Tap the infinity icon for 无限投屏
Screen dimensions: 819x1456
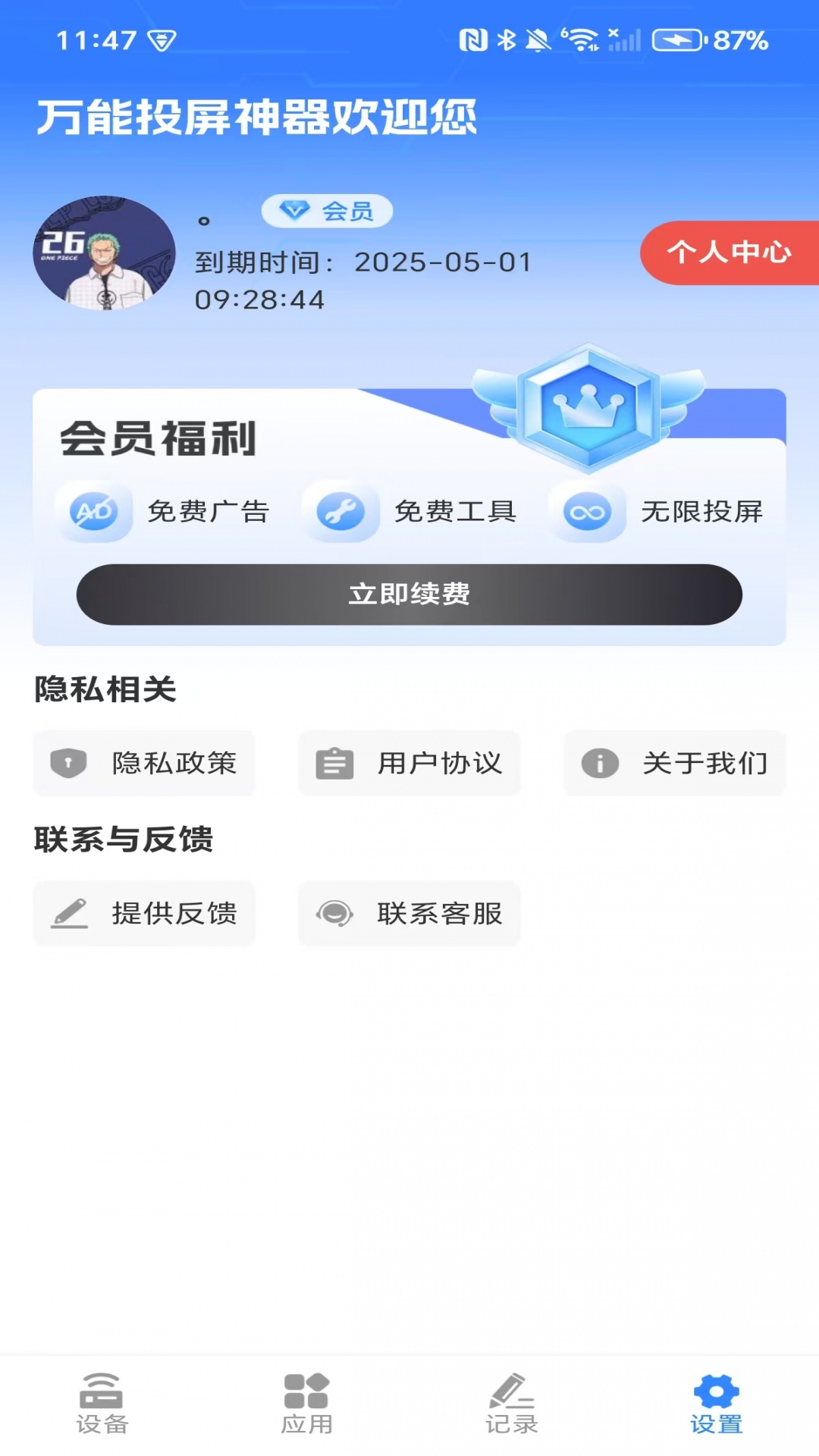[x=588, y=512]
